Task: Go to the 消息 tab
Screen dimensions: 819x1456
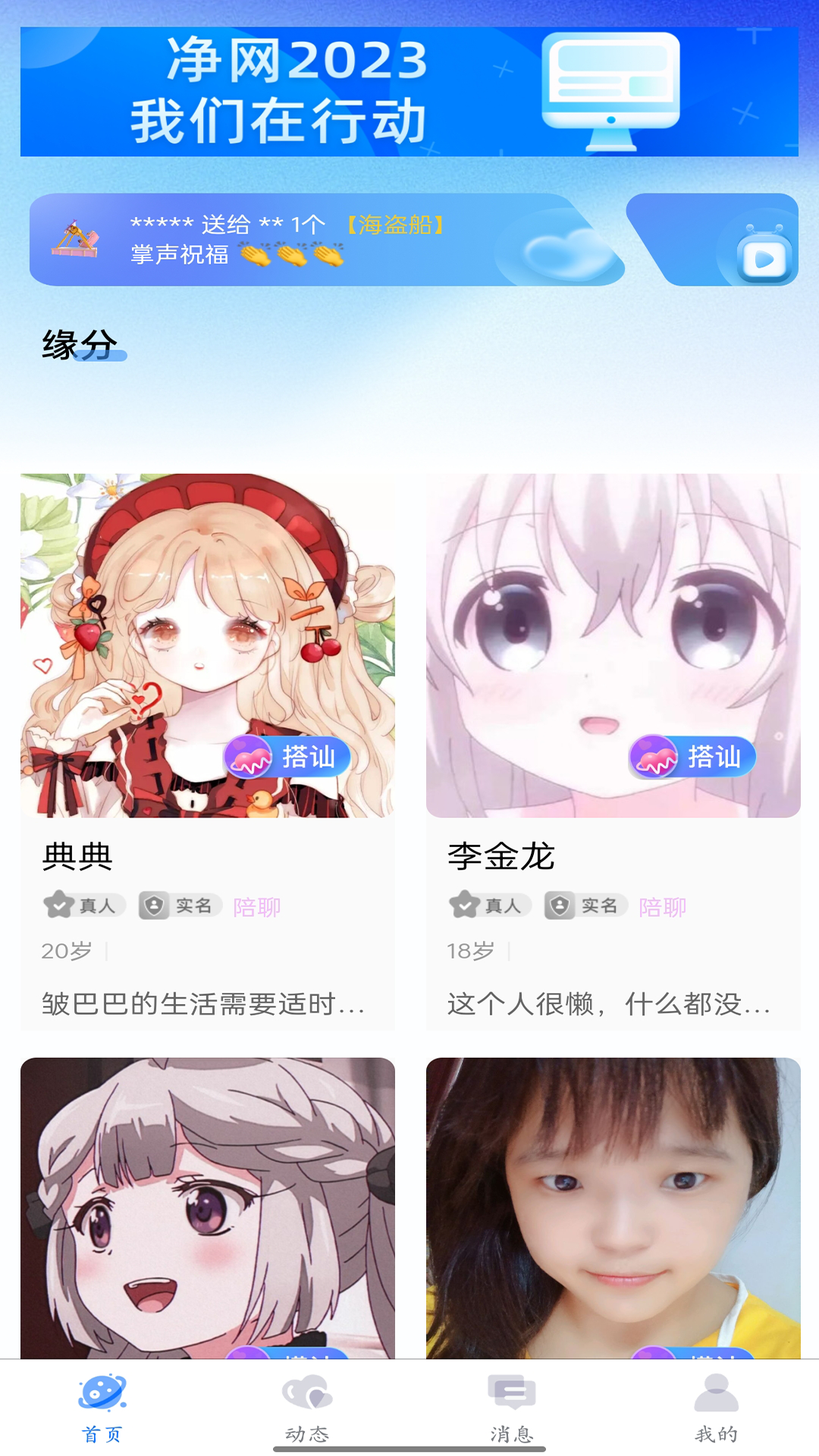Action: coord(512,1407)
